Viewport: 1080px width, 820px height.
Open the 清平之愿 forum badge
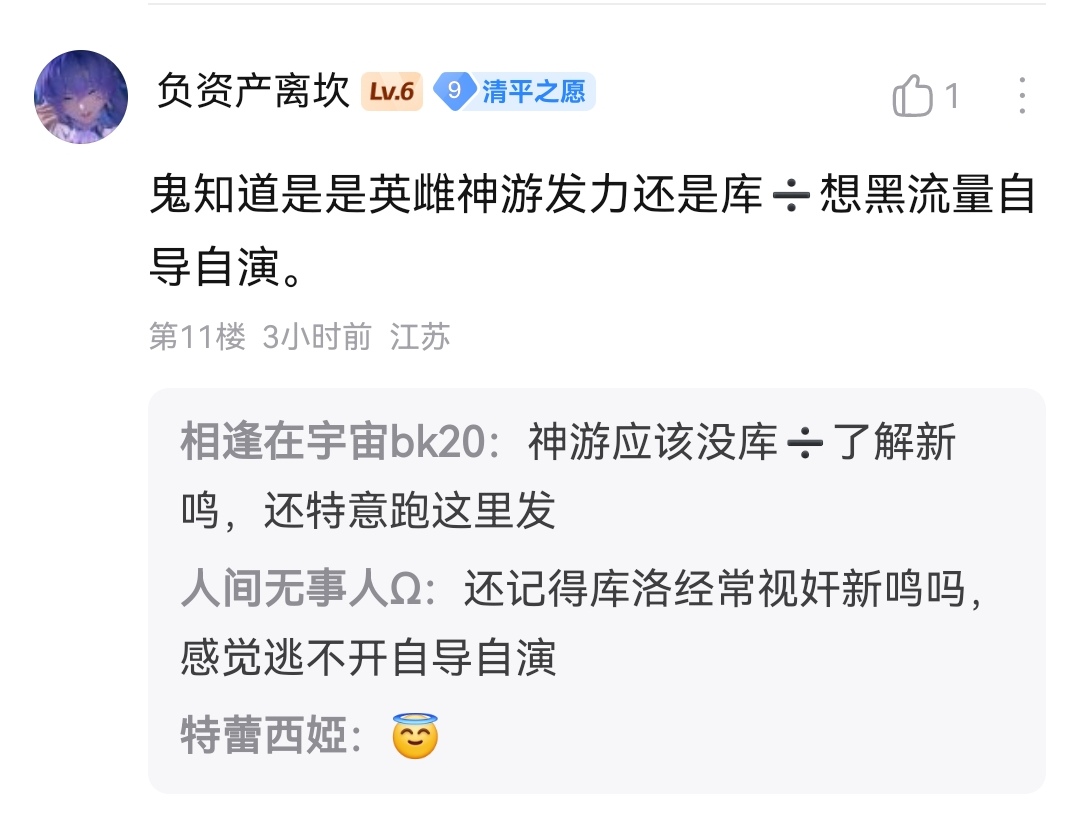pyautogui.click(x=514, y=92)
